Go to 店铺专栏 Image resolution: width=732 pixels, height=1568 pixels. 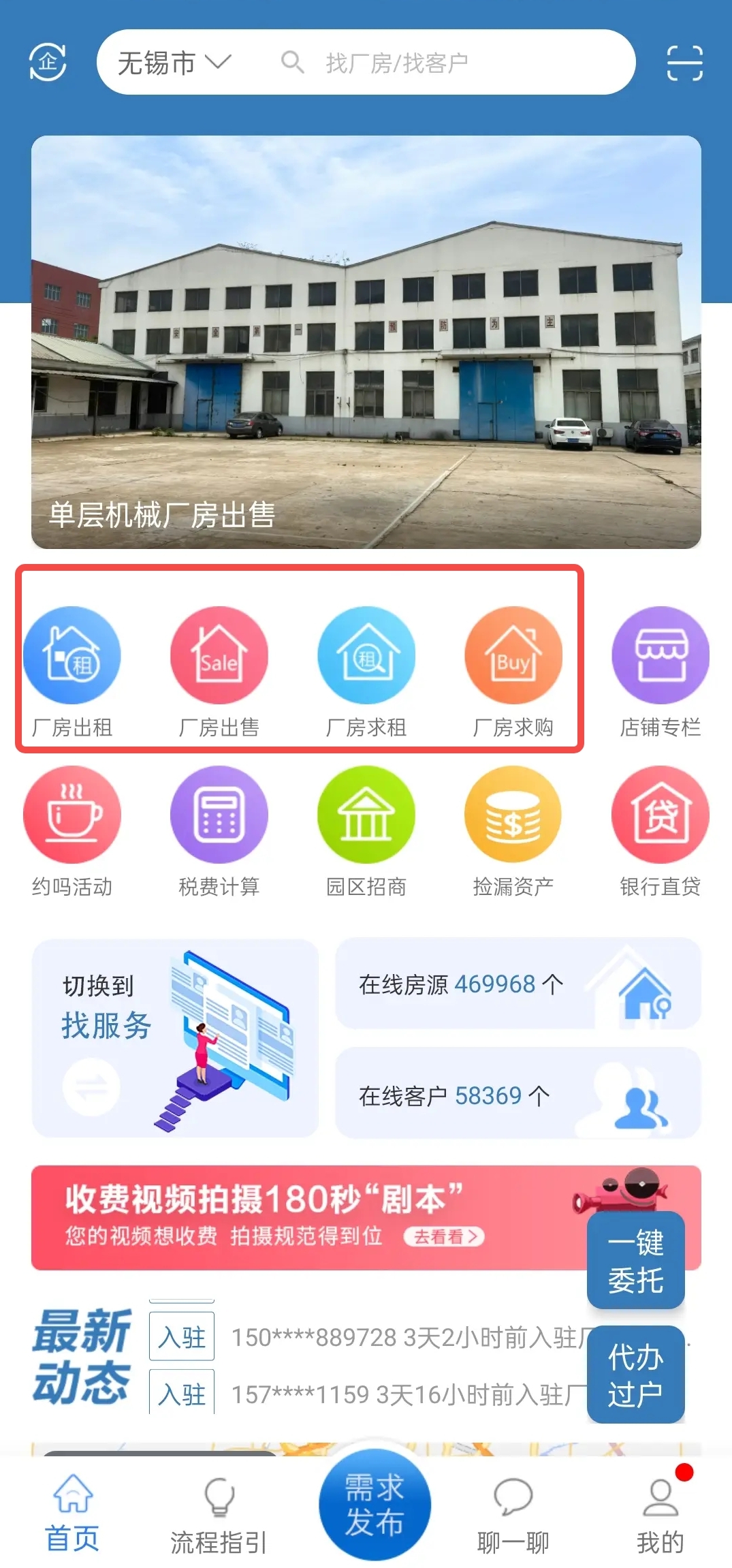coord(661,672)
